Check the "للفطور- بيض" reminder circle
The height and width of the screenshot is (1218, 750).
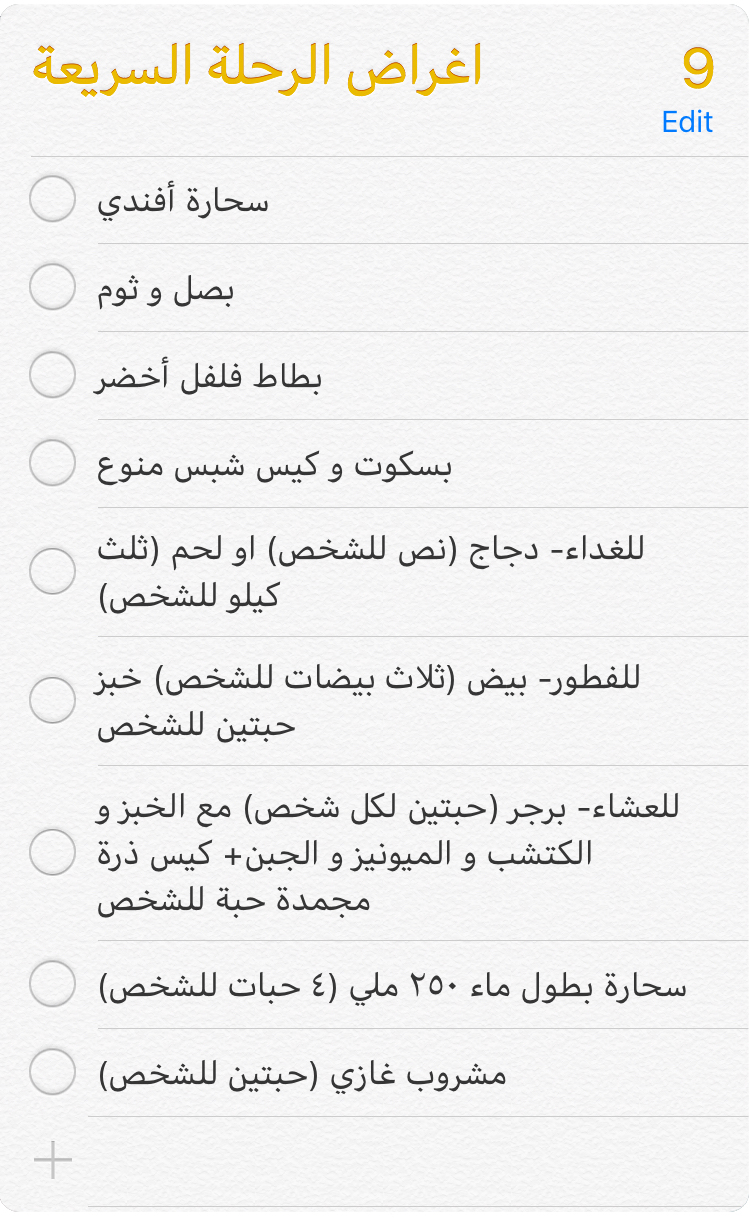(53, 700)
